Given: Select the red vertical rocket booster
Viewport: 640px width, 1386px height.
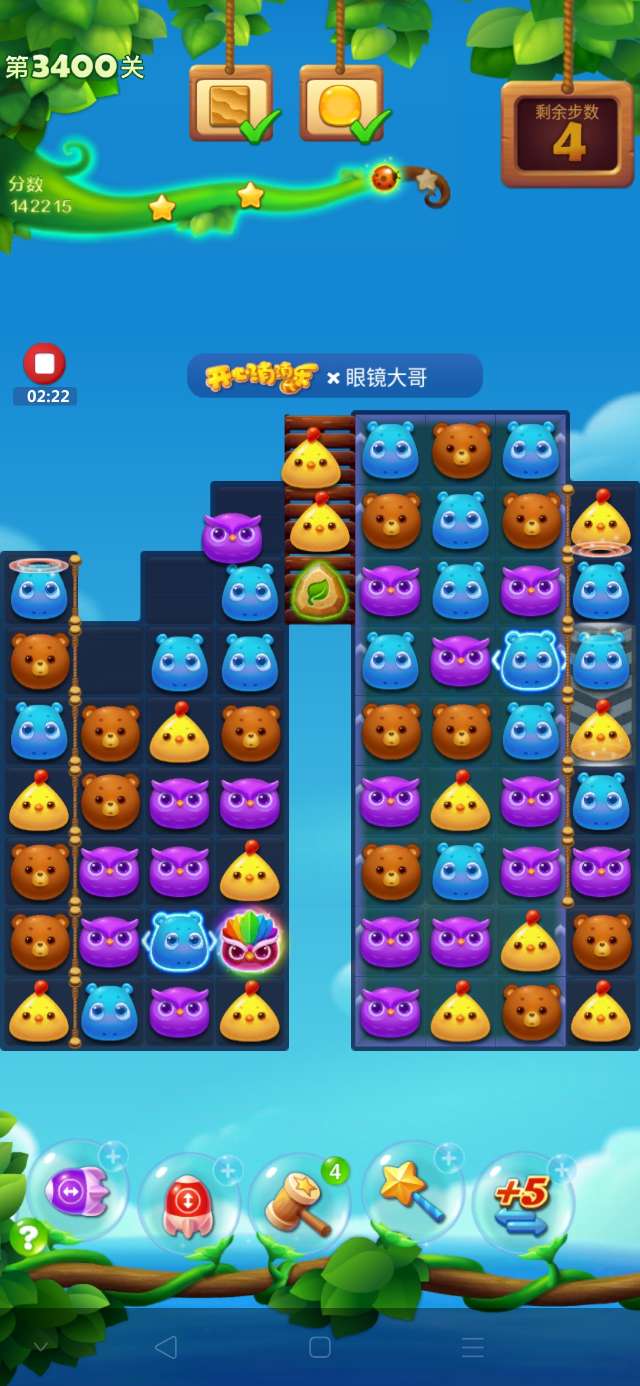Looking at the screenshot, I should click(188, 1201).
